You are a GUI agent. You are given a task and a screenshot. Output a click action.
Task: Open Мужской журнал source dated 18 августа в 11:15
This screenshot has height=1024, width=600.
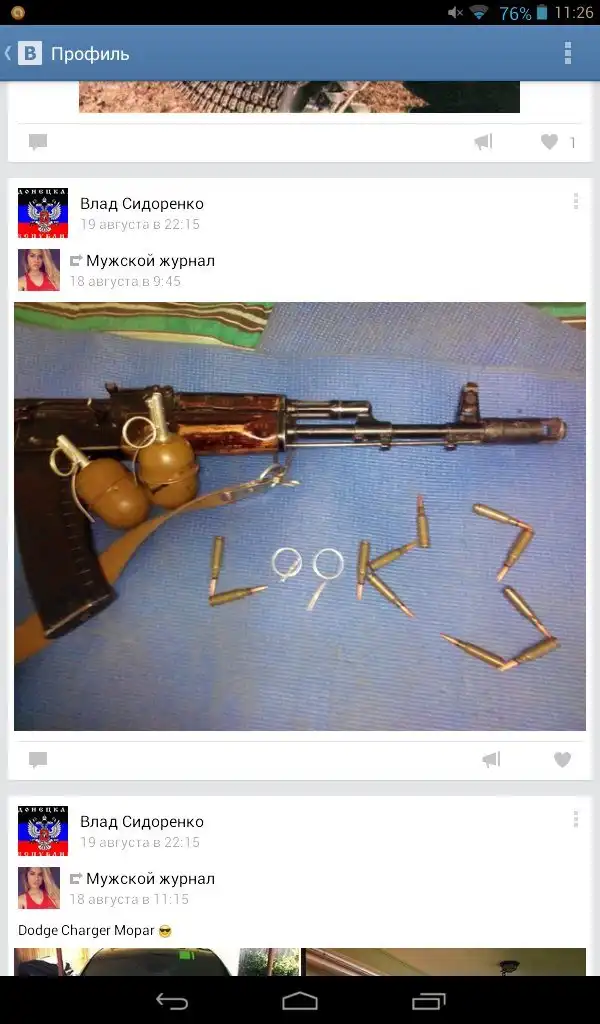[x=149, y=879]
